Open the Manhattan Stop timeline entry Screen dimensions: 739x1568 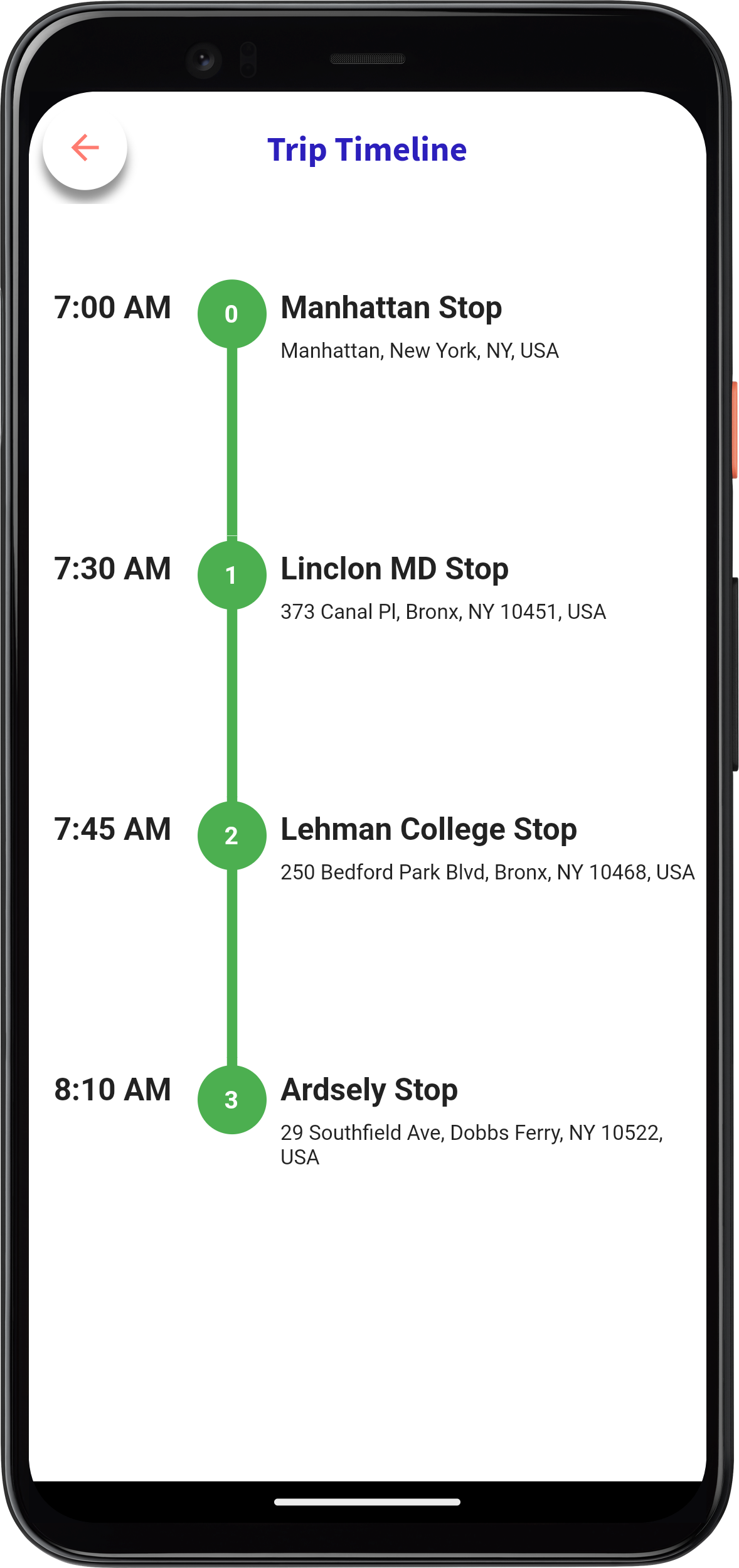point(391,308)
